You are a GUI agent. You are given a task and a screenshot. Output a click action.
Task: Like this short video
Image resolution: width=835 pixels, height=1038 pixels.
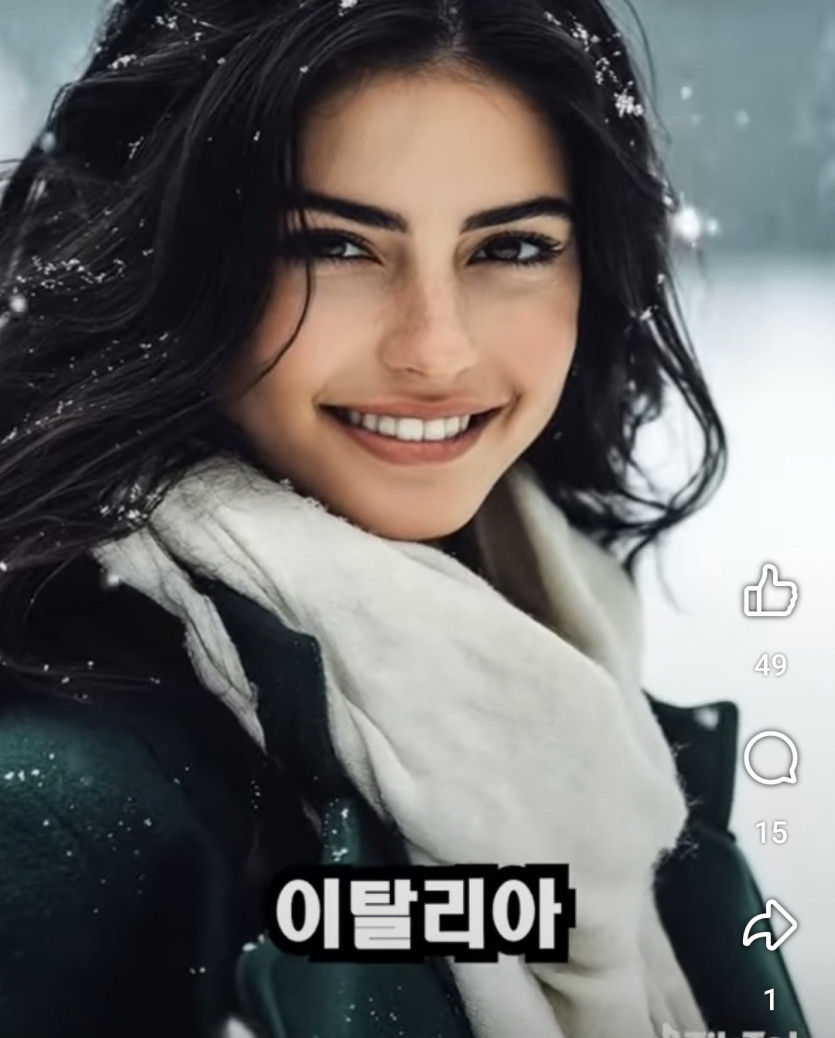click(770, 591)
